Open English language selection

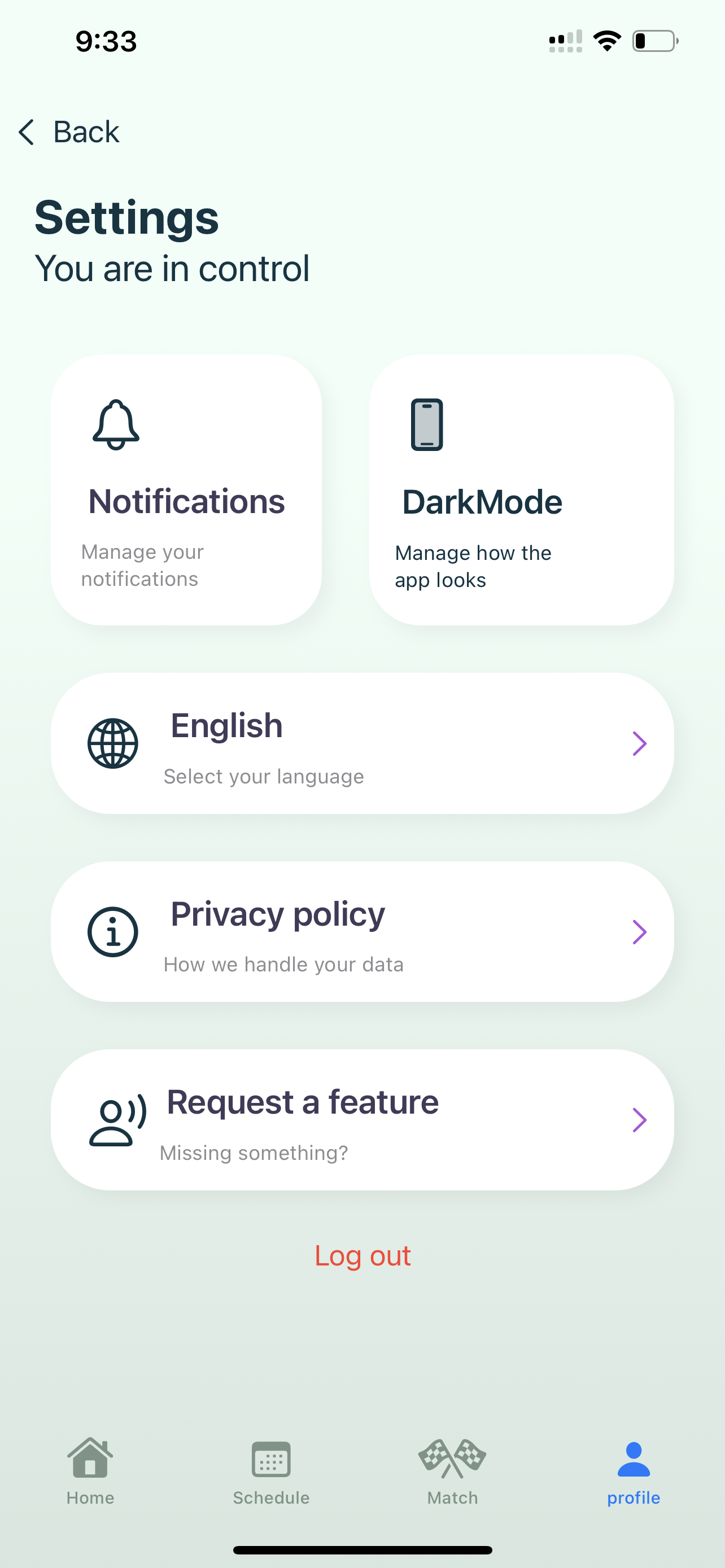point(362,743)
